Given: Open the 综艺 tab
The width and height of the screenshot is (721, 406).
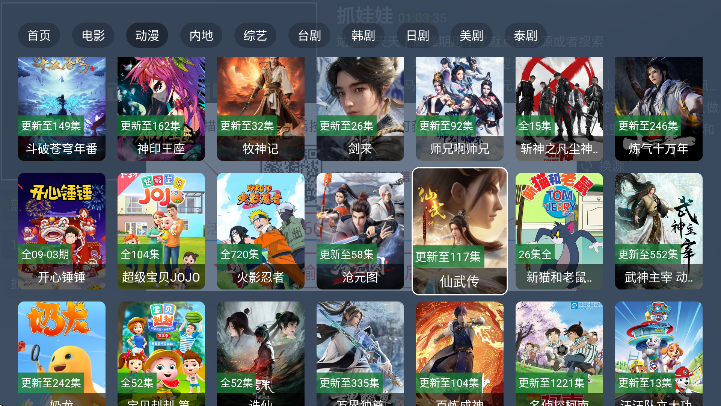Looking at the screenshot, I should point(255,35).
